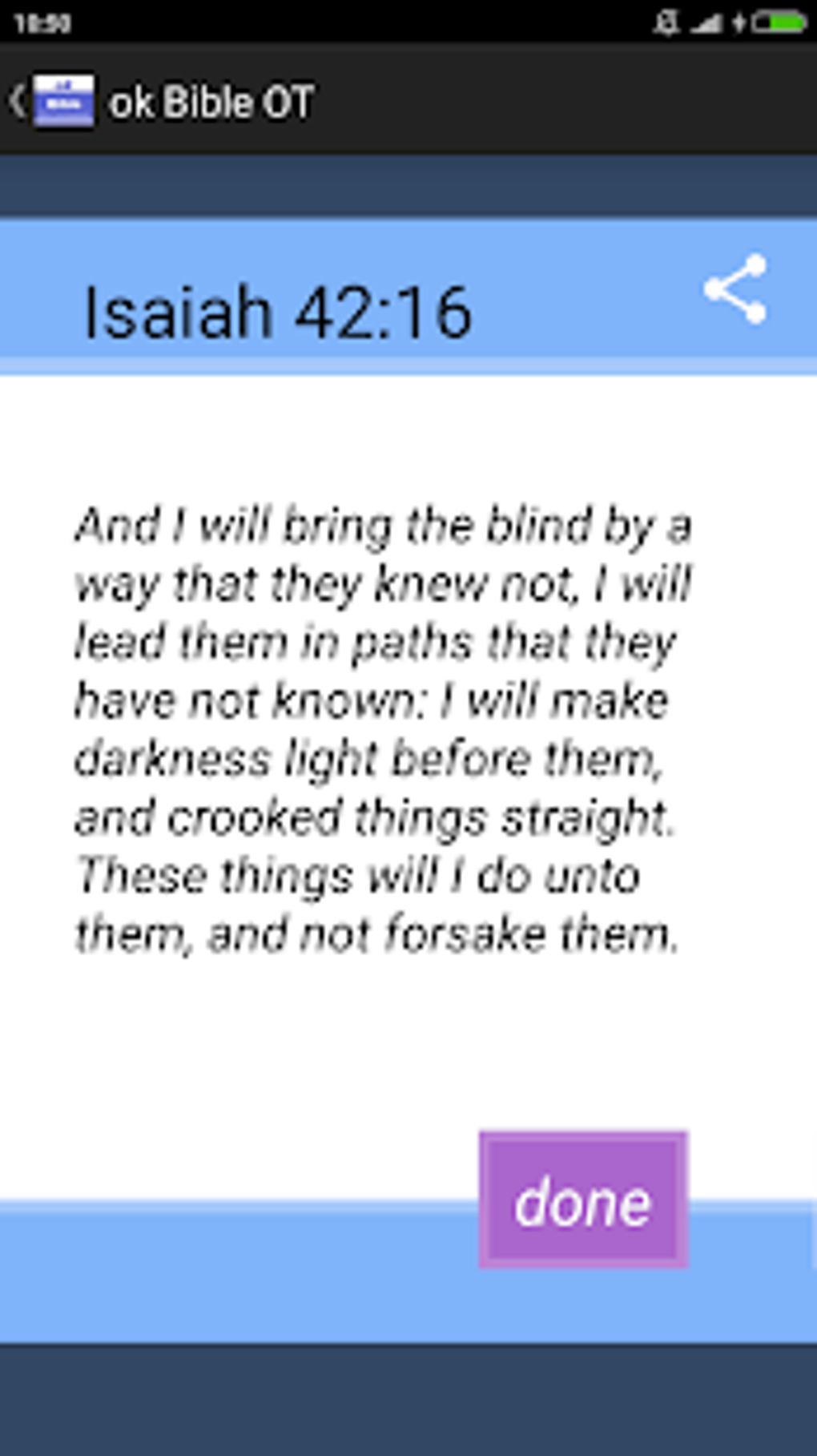Tap the purple done button
The image size is (817, 1456).
click(583, 1200)
